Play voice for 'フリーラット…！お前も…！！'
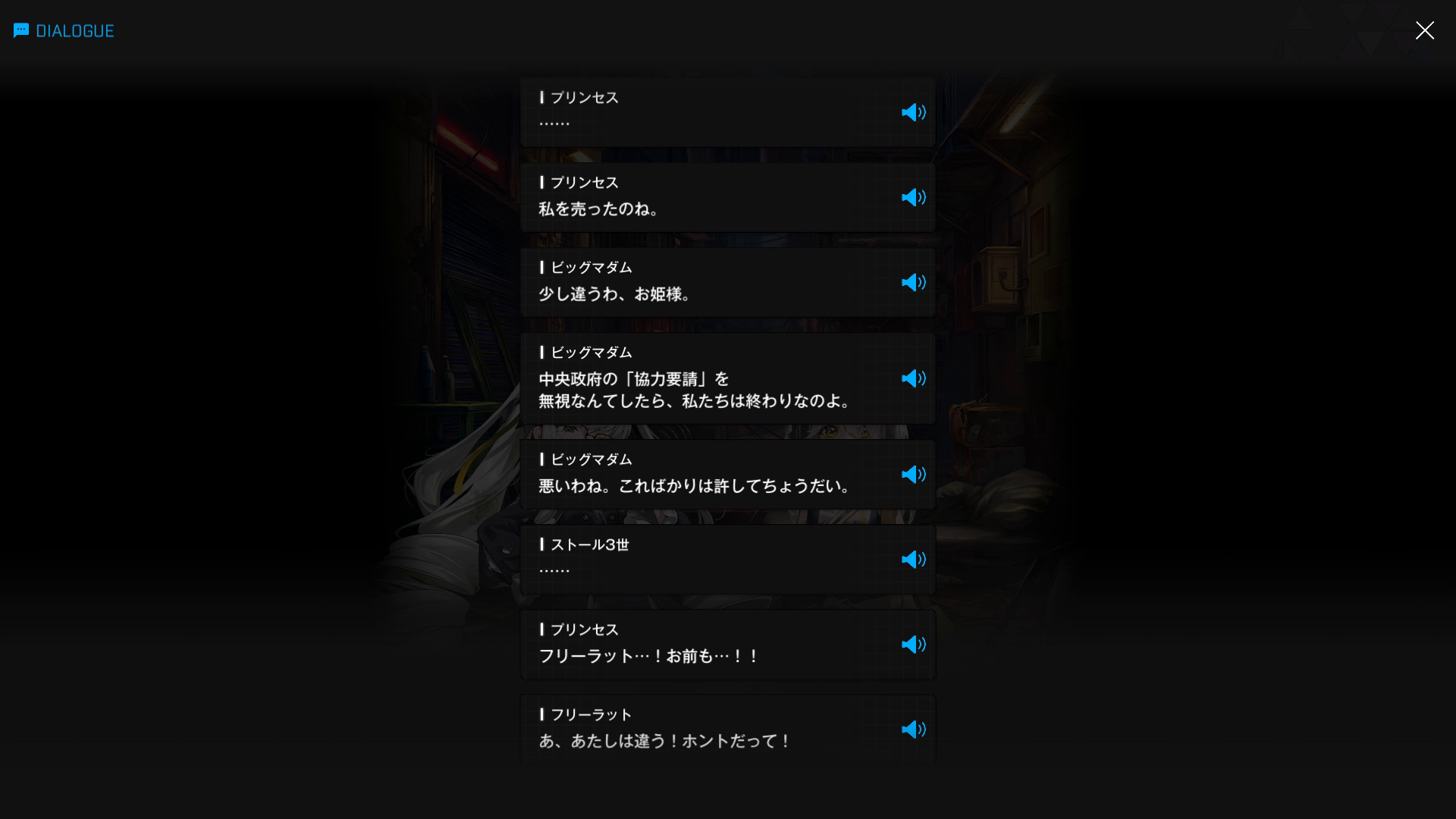 click(x=913, y=644)
